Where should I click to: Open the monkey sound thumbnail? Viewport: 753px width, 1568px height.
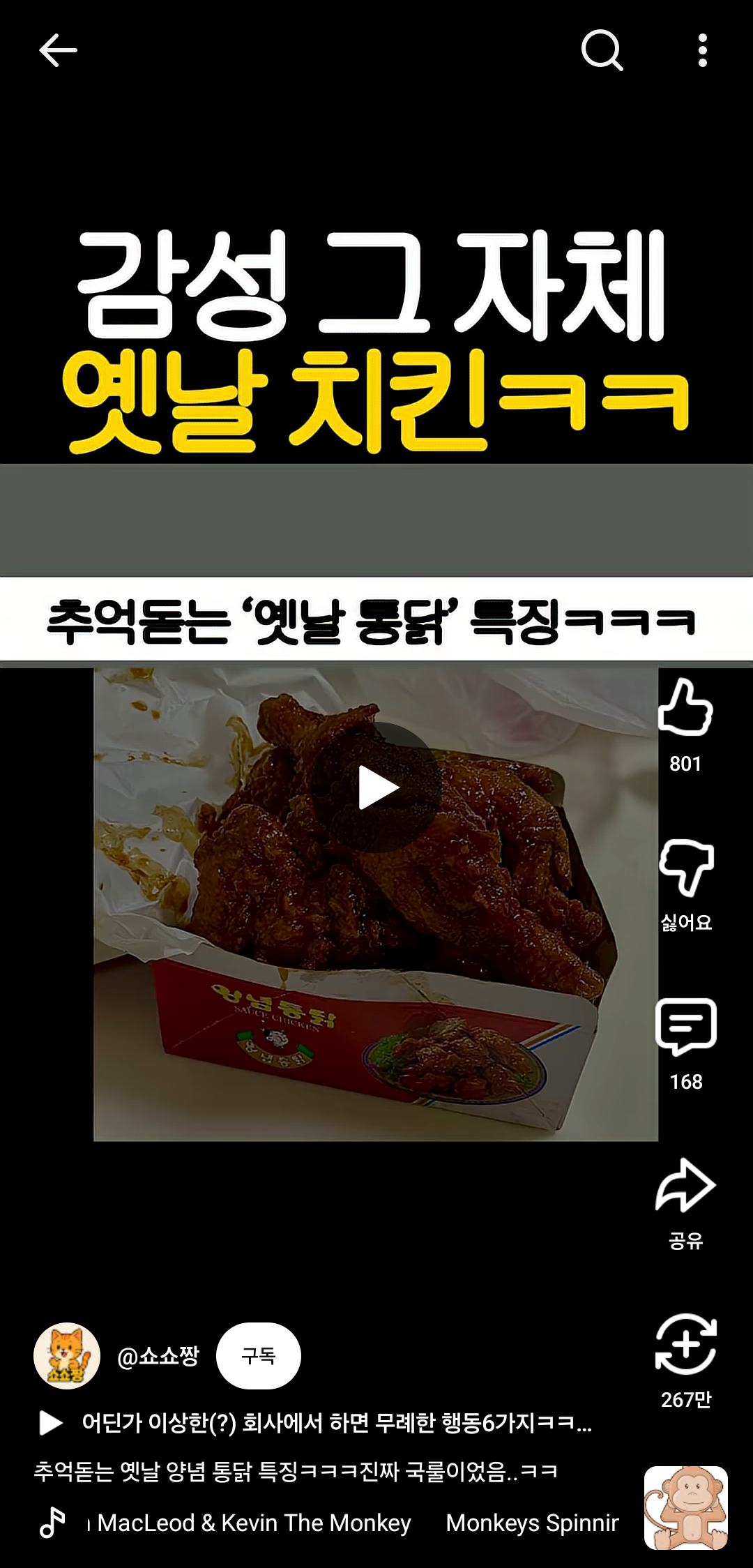point(685,1508)
